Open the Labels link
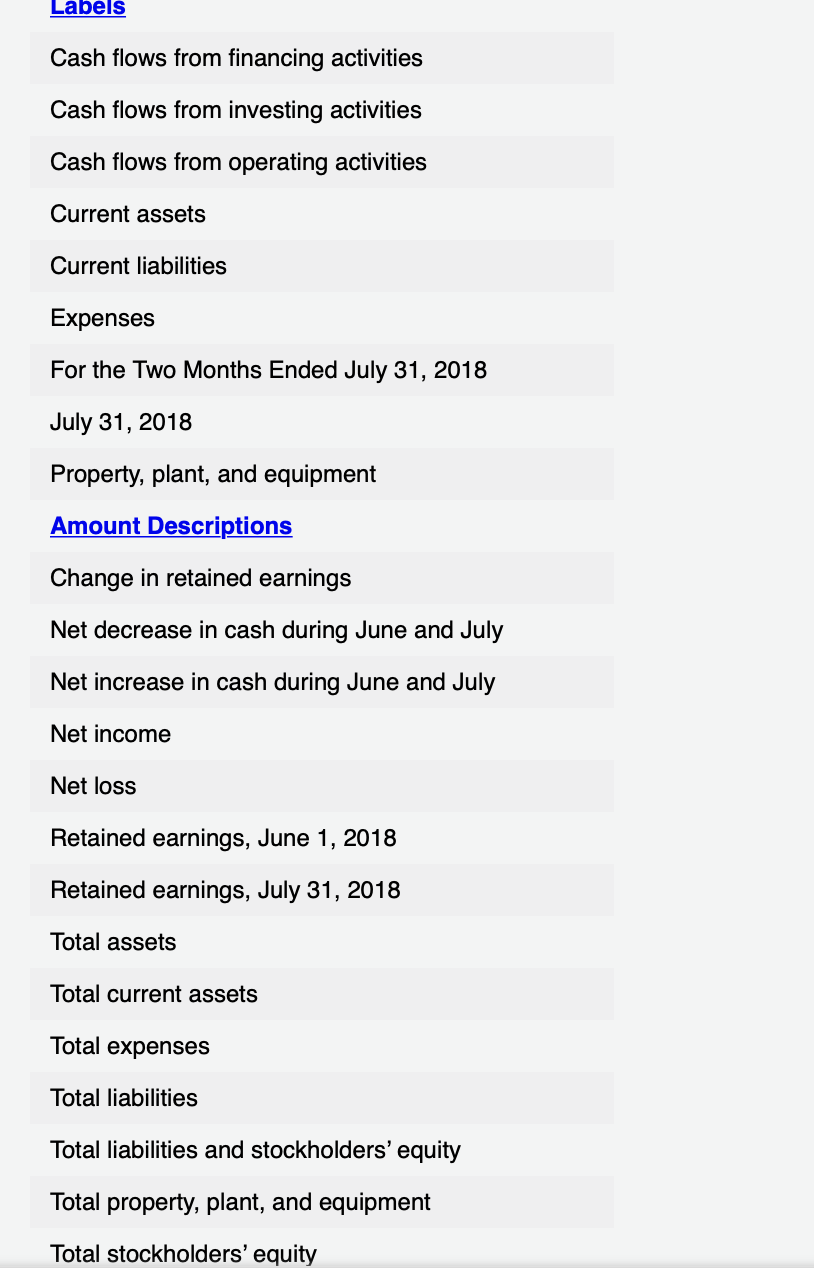 (x=88, y=8)
